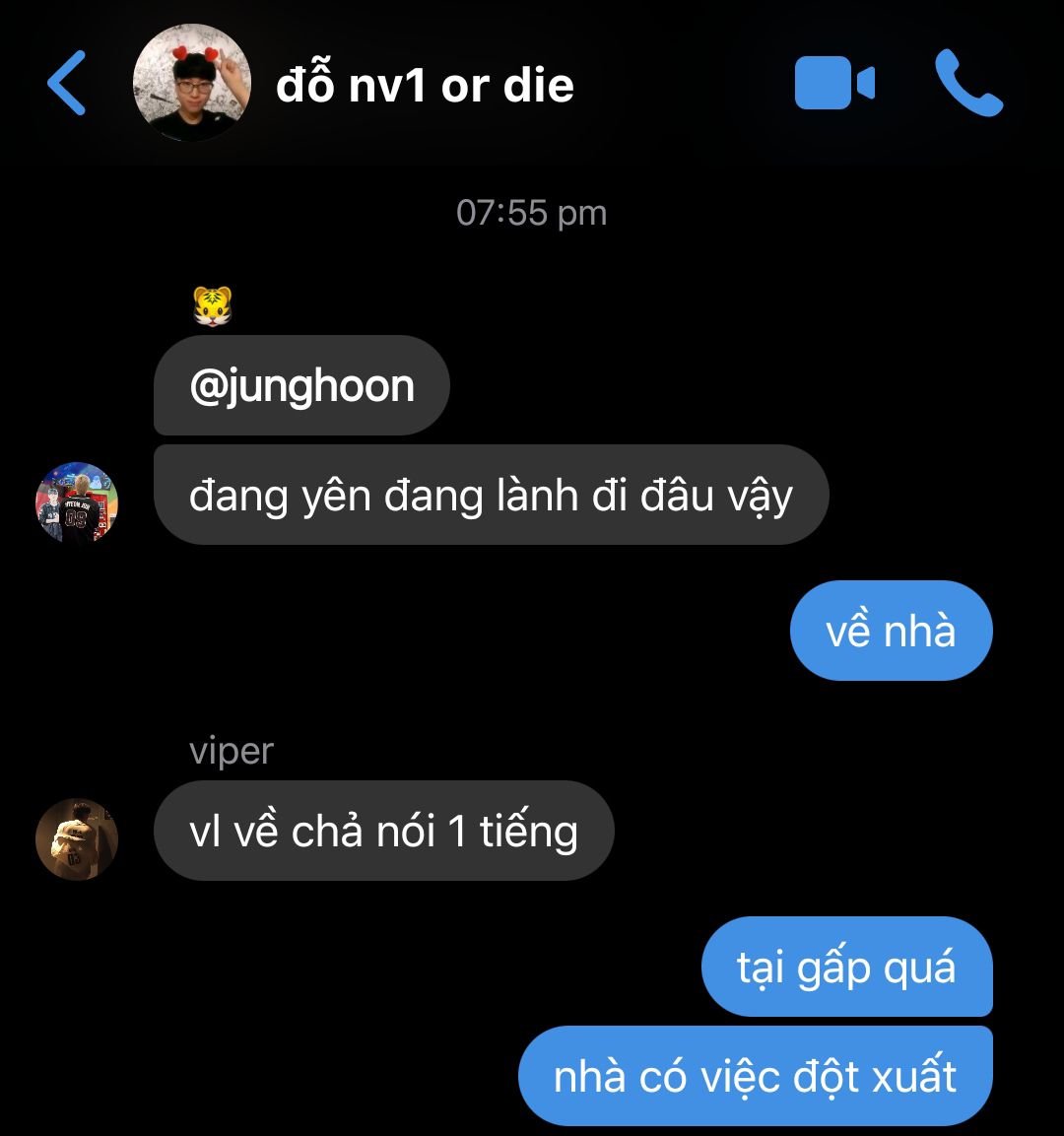
Task: Tap the @junghoon mention
Action: click(x=301, y=386)
